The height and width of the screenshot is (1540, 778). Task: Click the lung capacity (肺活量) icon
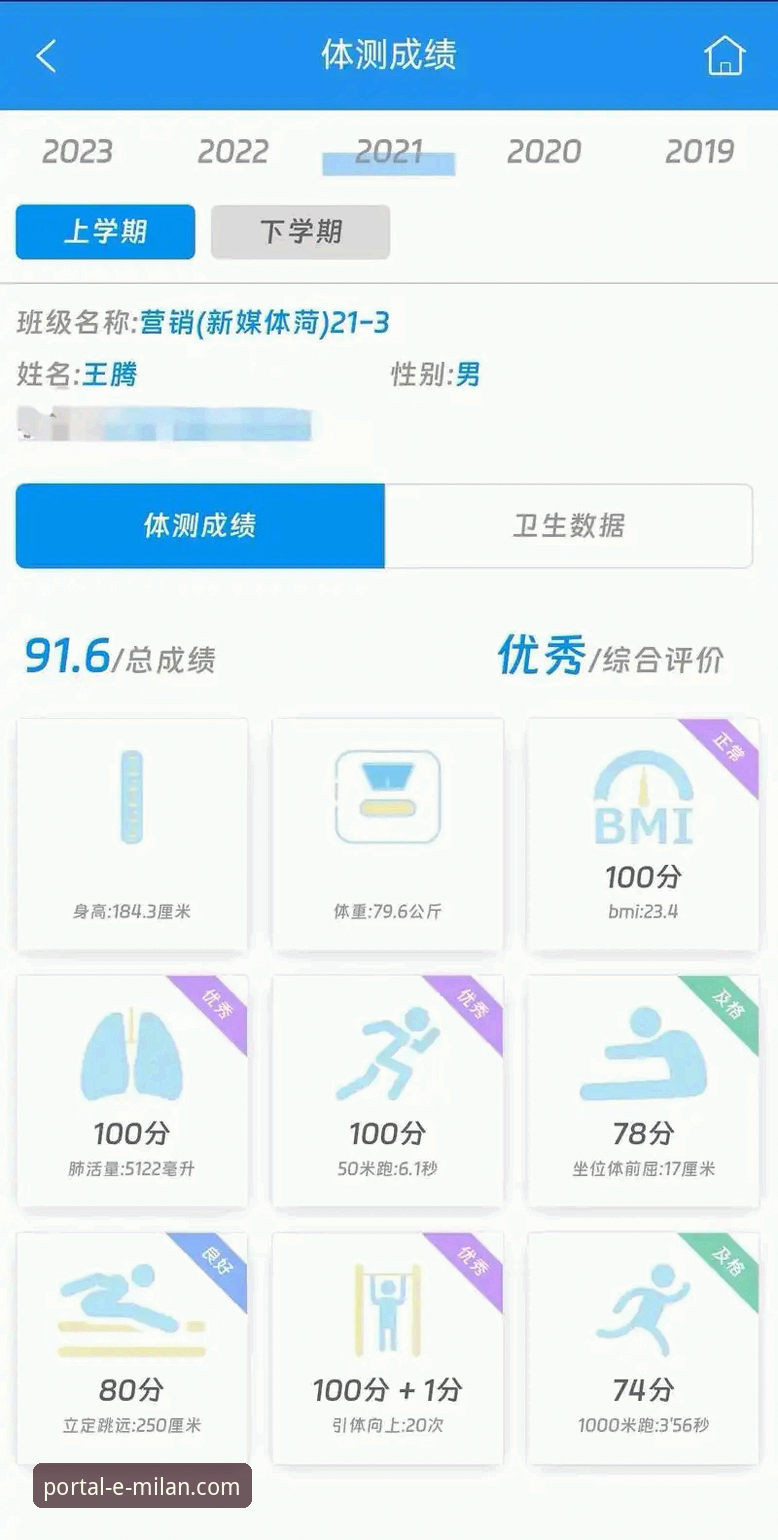[x=130, y=1050]
